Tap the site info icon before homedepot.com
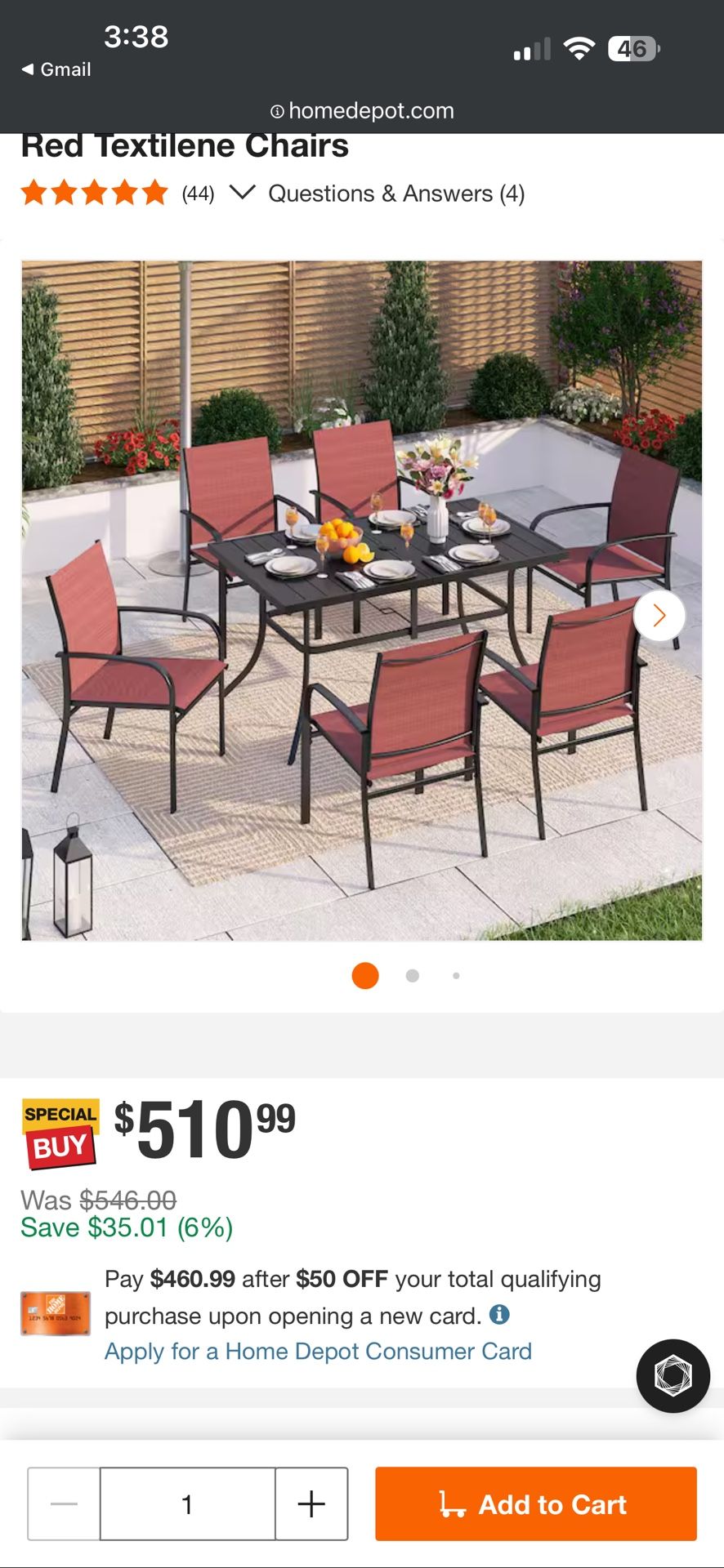The width and height of the screenshot is (724, 1568). click(275, 110)
